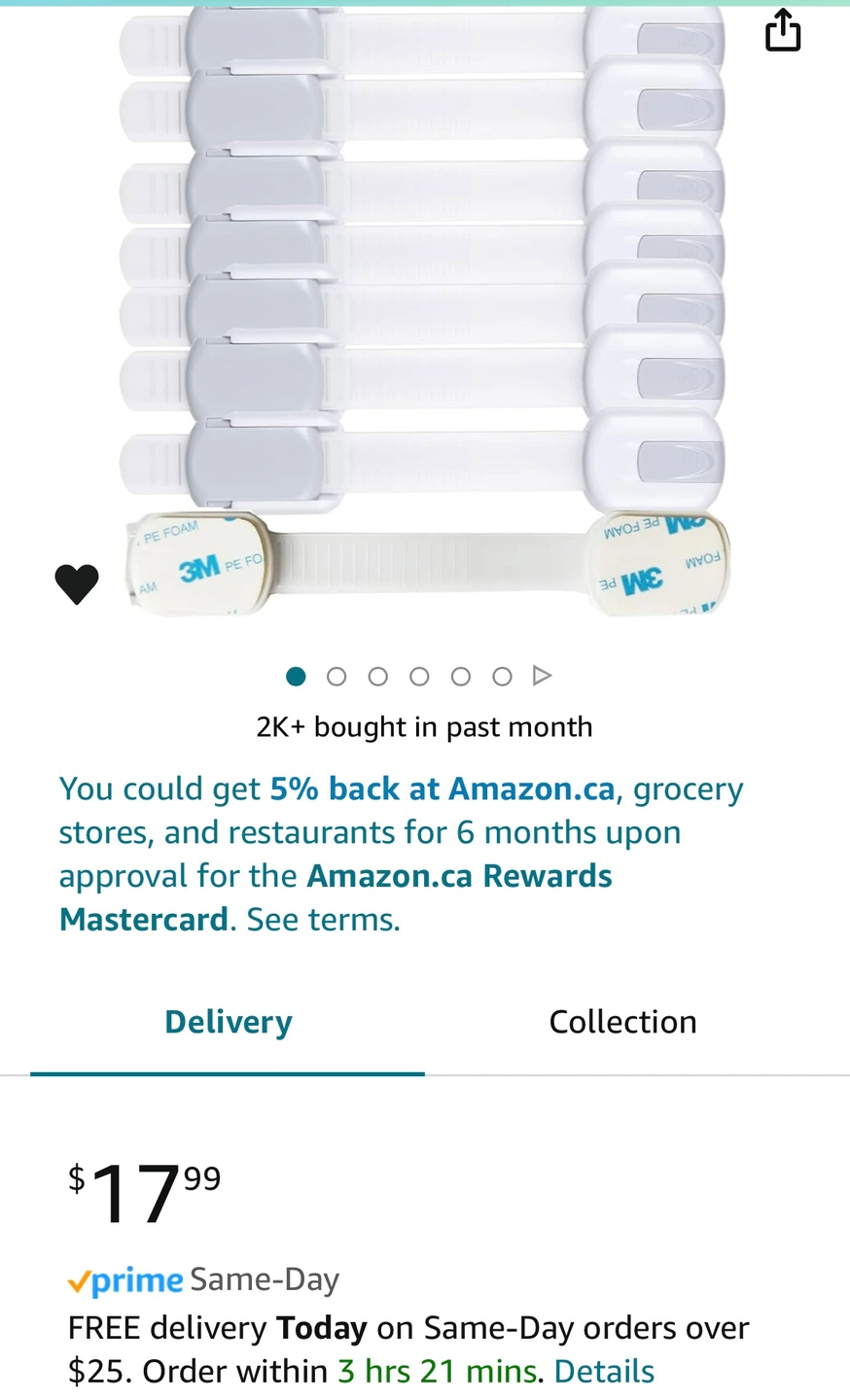
Task: Switch to the Collection tab
Action: coord(622,1022)
